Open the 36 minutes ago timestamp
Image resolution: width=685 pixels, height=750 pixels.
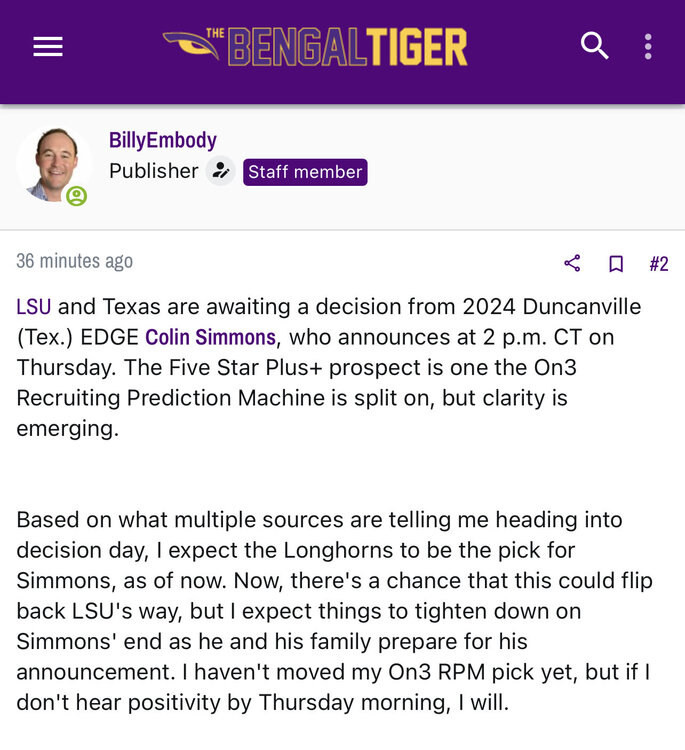tap(75, 261)
